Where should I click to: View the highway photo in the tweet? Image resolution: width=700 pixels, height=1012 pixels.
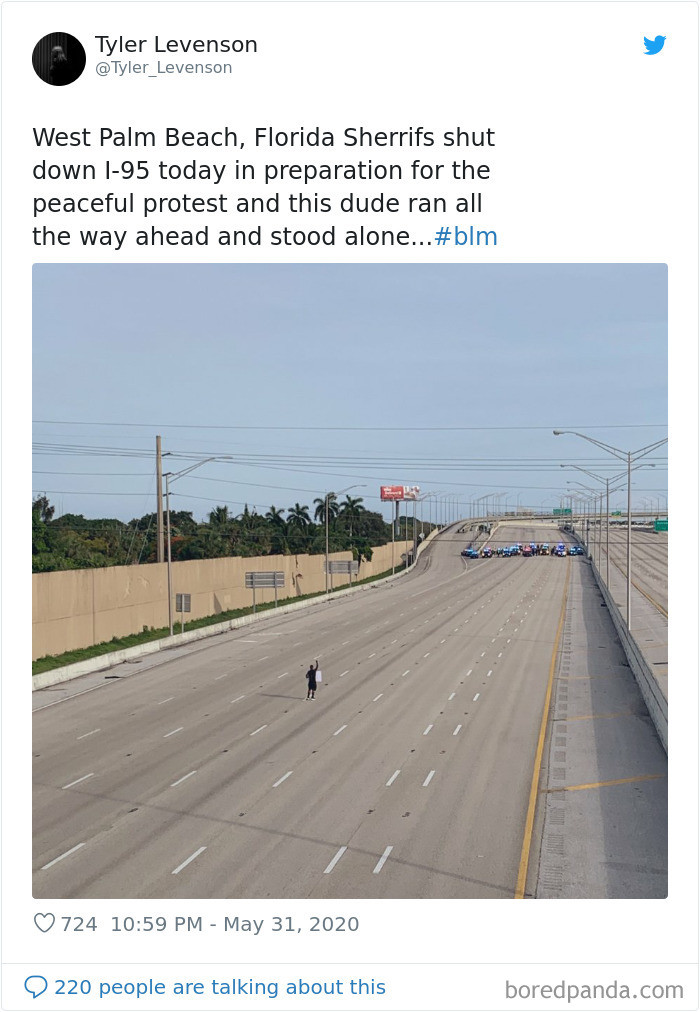pyautogui.click(x=350, y=580)
